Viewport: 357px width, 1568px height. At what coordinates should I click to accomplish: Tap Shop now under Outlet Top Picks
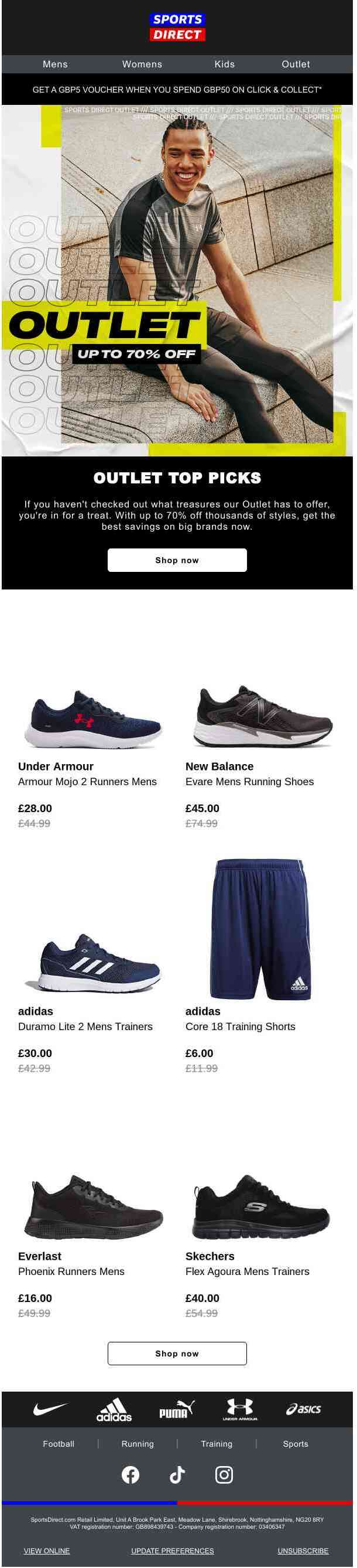tap(177, 561)
